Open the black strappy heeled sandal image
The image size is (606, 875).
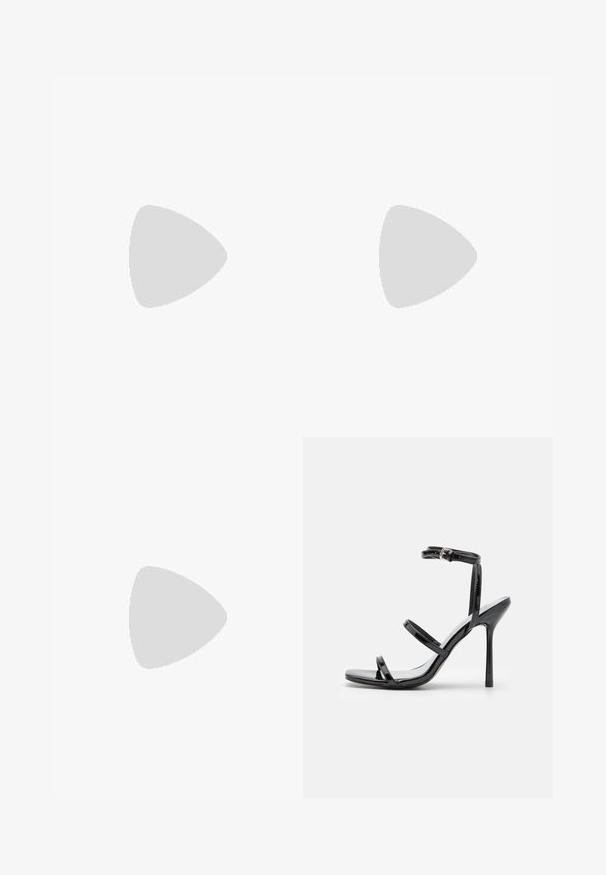click(x=428, y=618)
